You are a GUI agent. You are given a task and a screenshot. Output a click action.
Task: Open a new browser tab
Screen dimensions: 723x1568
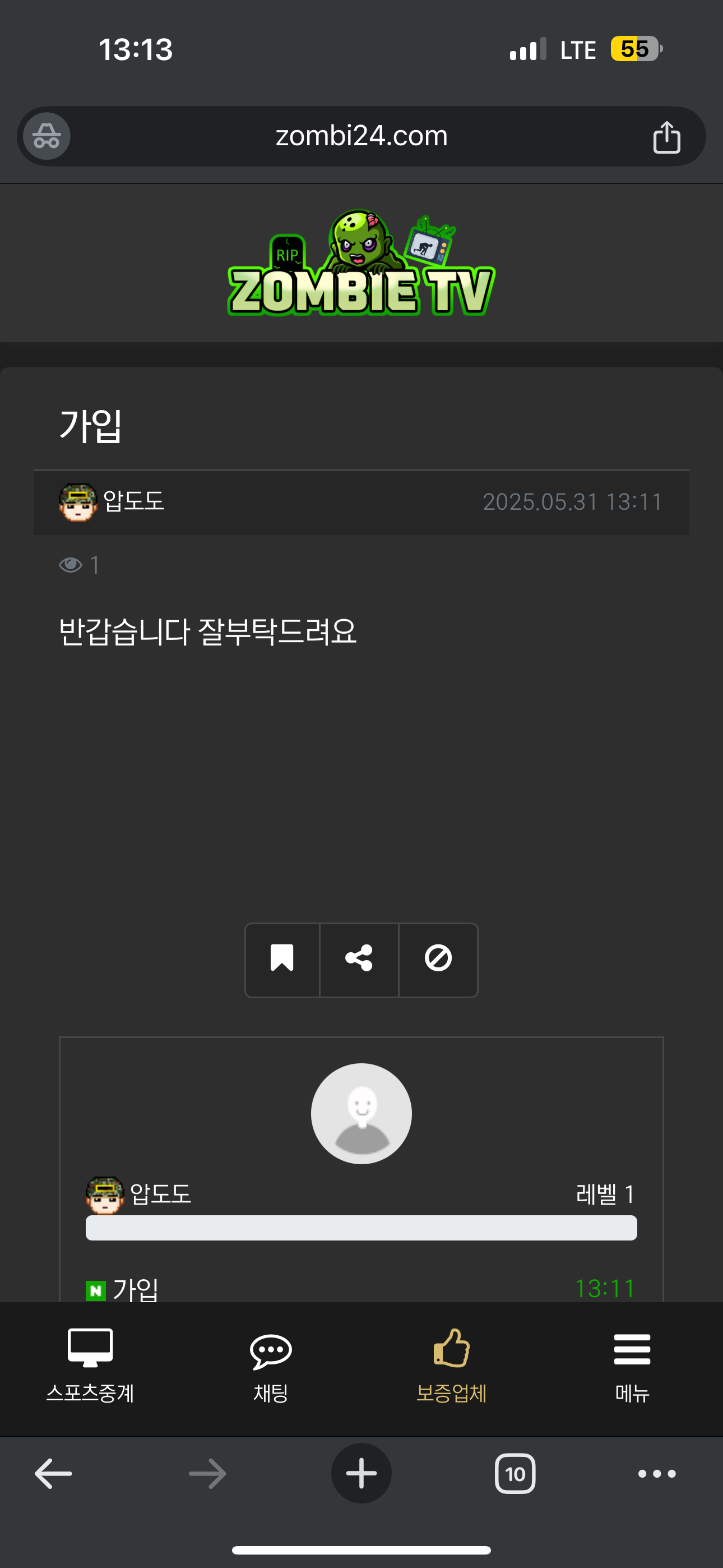coord(361,1474)
